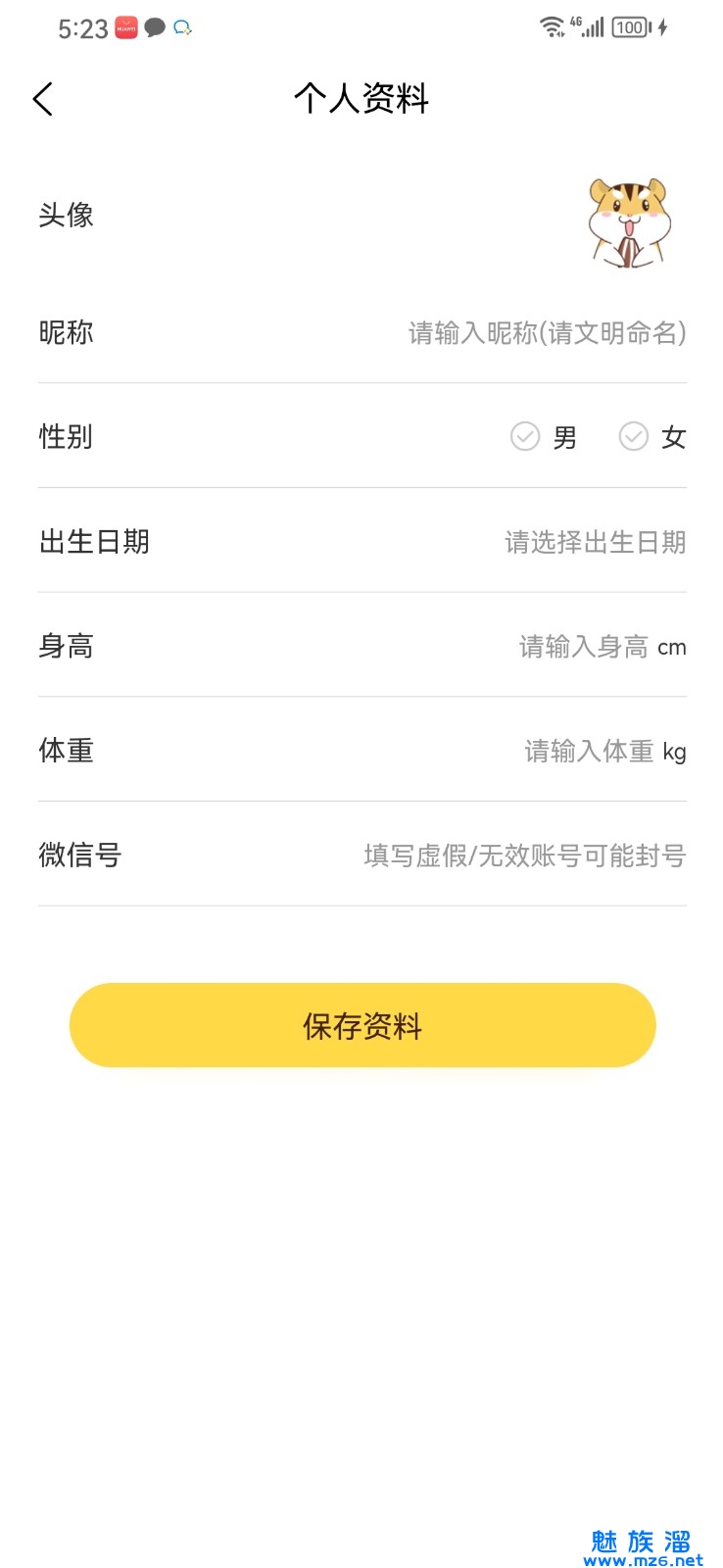
Task: Tap the 身高 height input field
Action: coord(584,647)
